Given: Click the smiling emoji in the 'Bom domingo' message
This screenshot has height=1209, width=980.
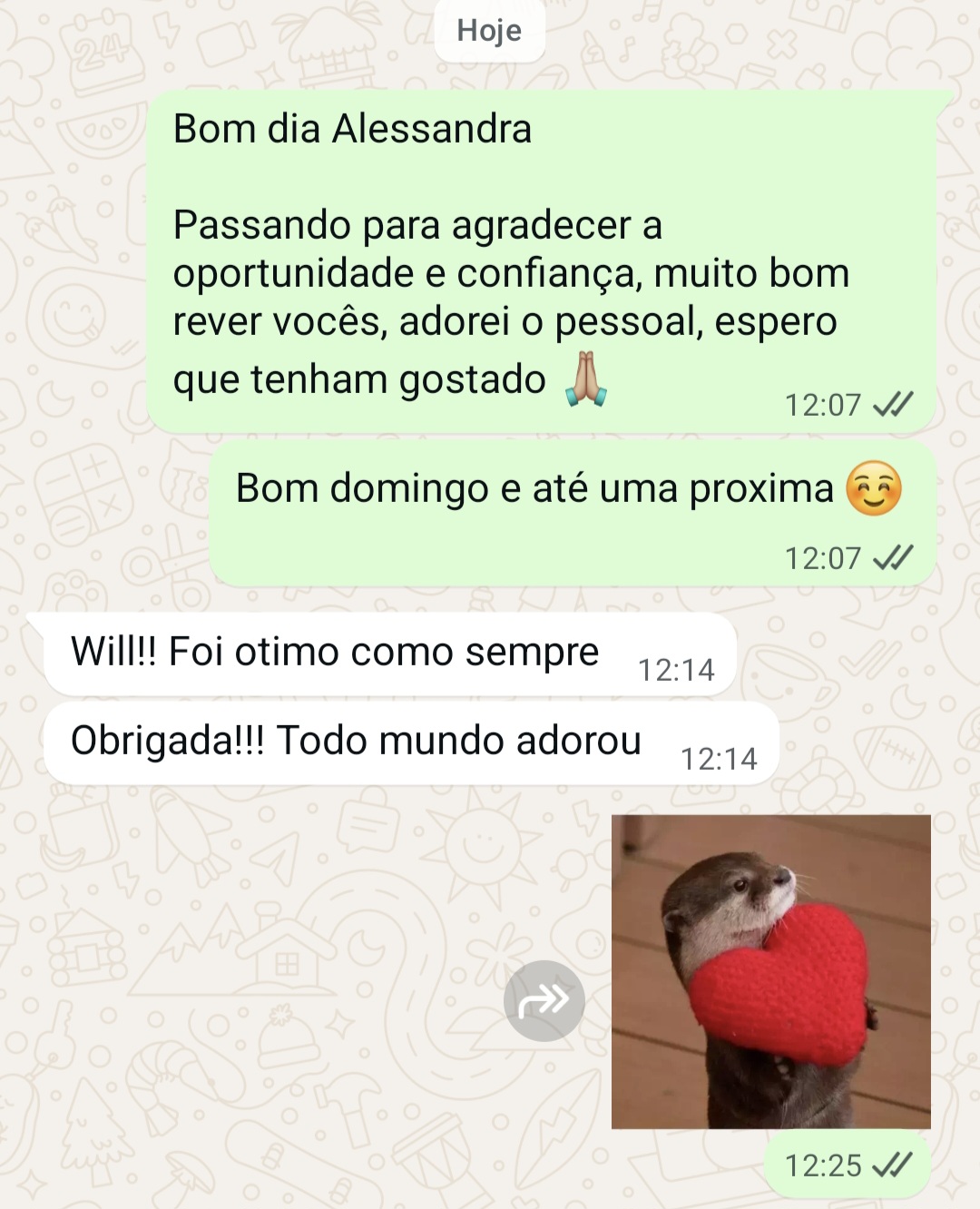Looking at the screenshot, I should 873,487.
